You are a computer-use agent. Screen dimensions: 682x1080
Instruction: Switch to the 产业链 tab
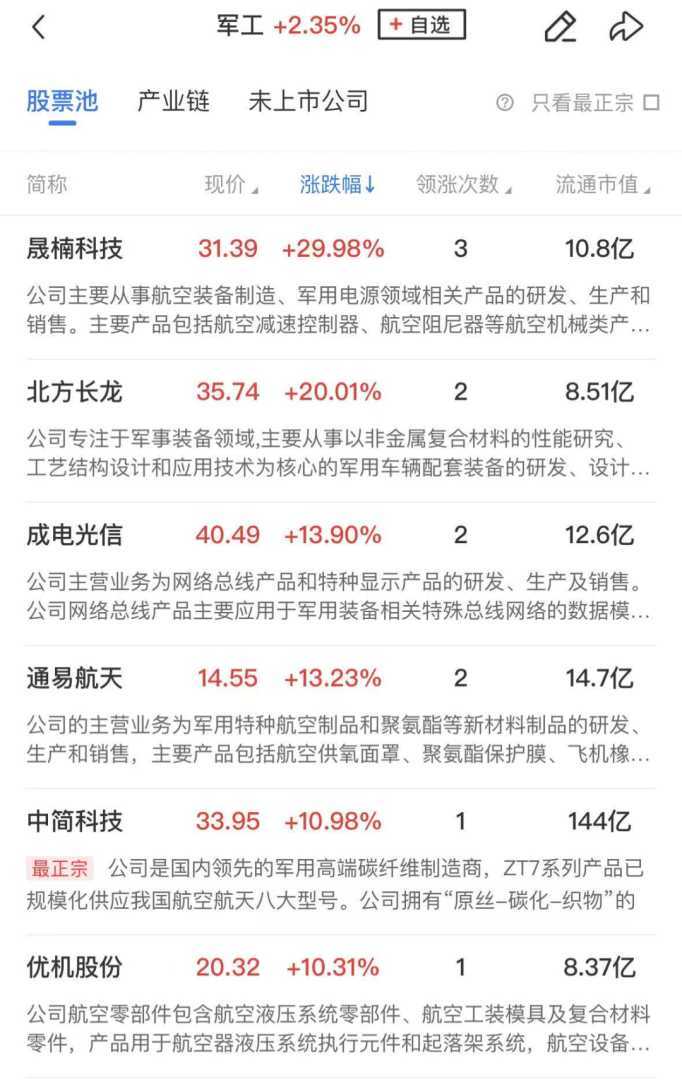(x=173, y=102)
